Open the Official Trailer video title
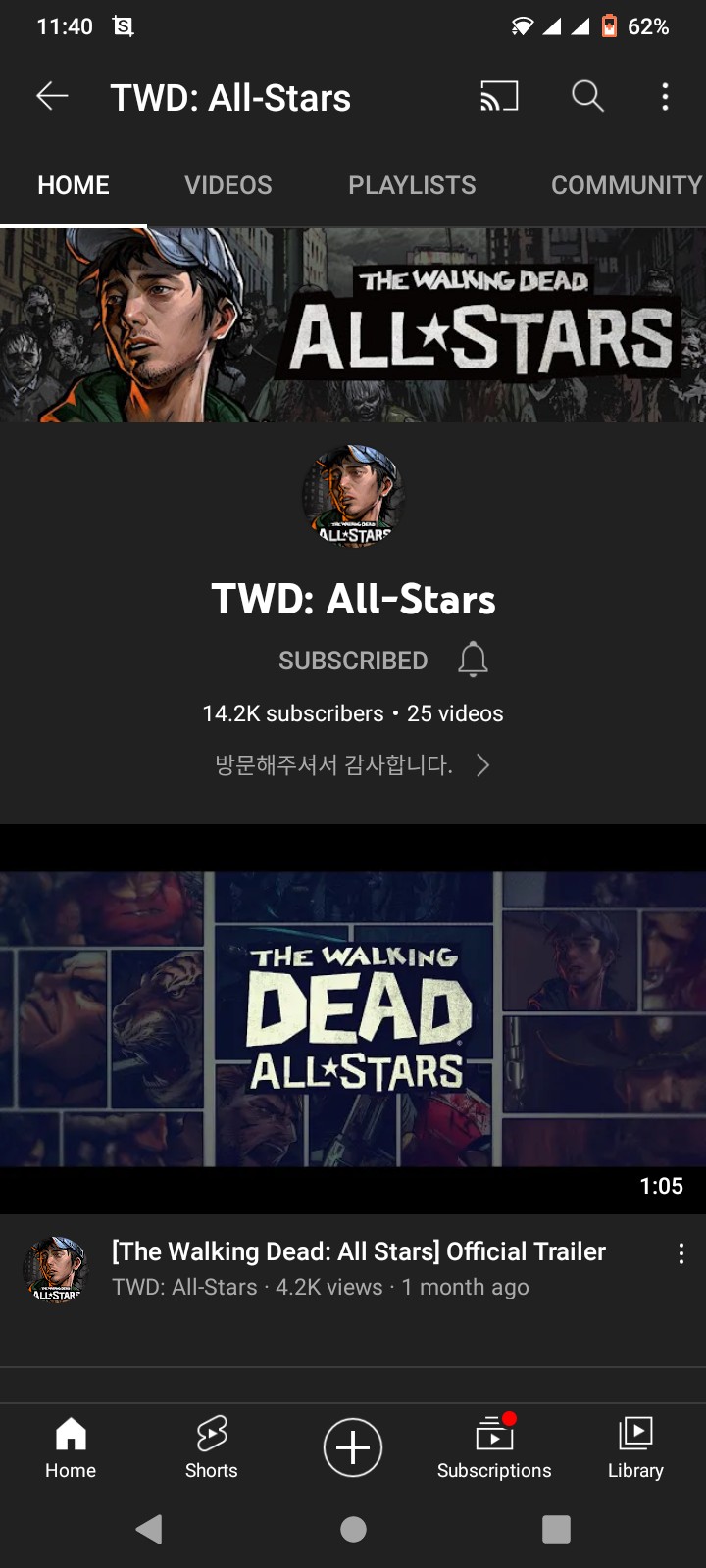 click(359, 1251)
